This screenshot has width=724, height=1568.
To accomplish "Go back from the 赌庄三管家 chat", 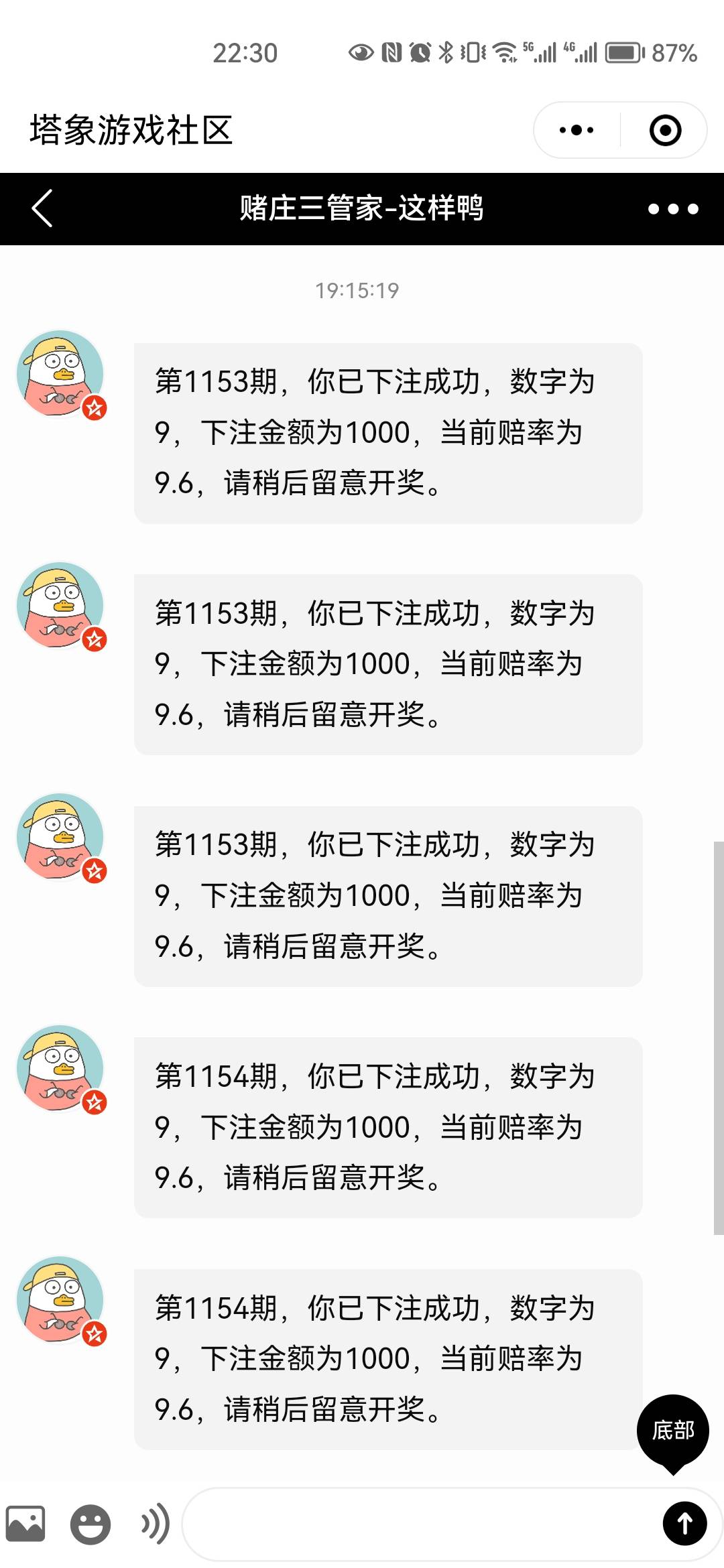I will pyautogui.click(x=42, y=208).
